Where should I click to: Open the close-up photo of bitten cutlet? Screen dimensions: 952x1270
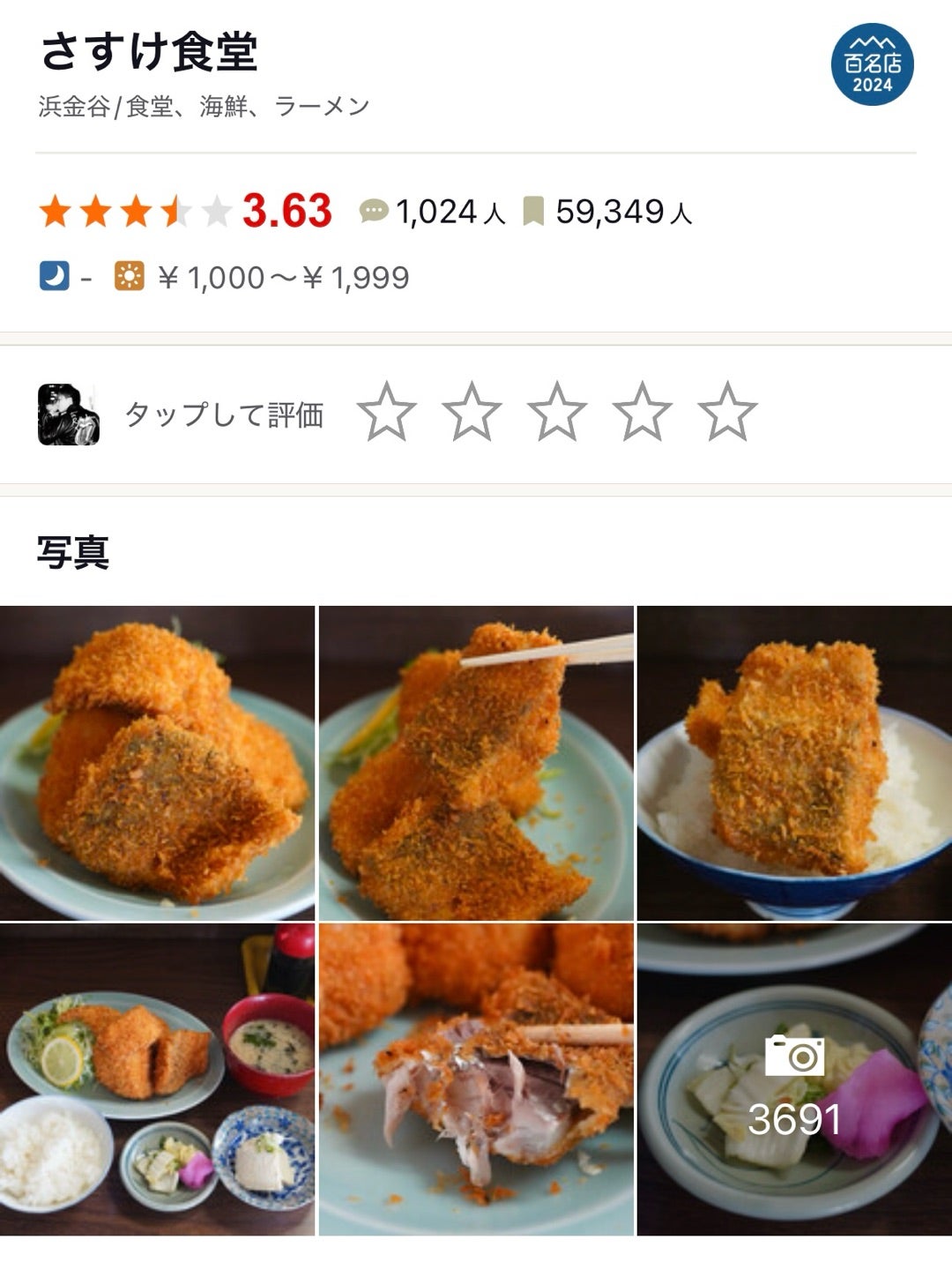point(476,1079)
